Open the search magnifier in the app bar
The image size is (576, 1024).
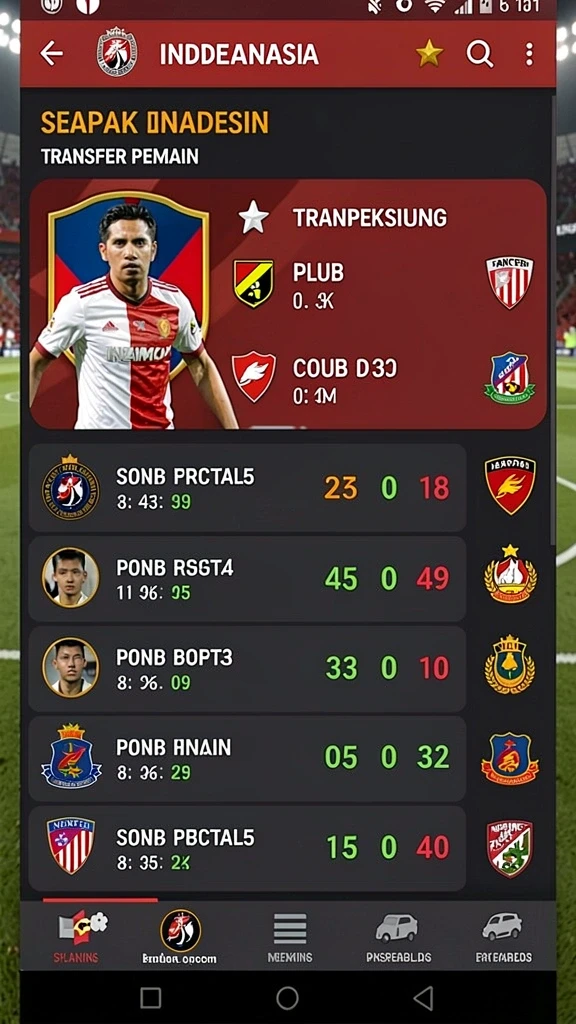click(479, 54)
